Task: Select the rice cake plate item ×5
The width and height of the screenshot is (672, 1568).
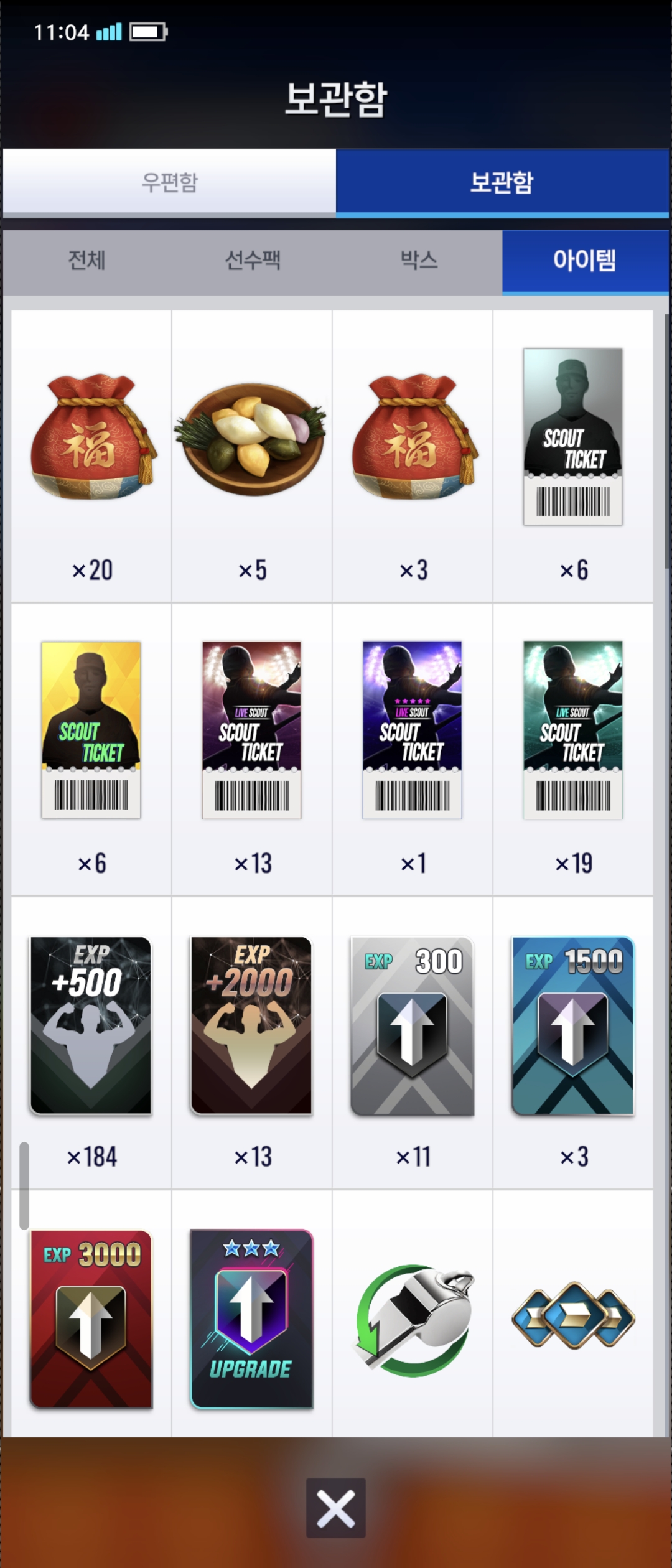Action: pos(251,456)
